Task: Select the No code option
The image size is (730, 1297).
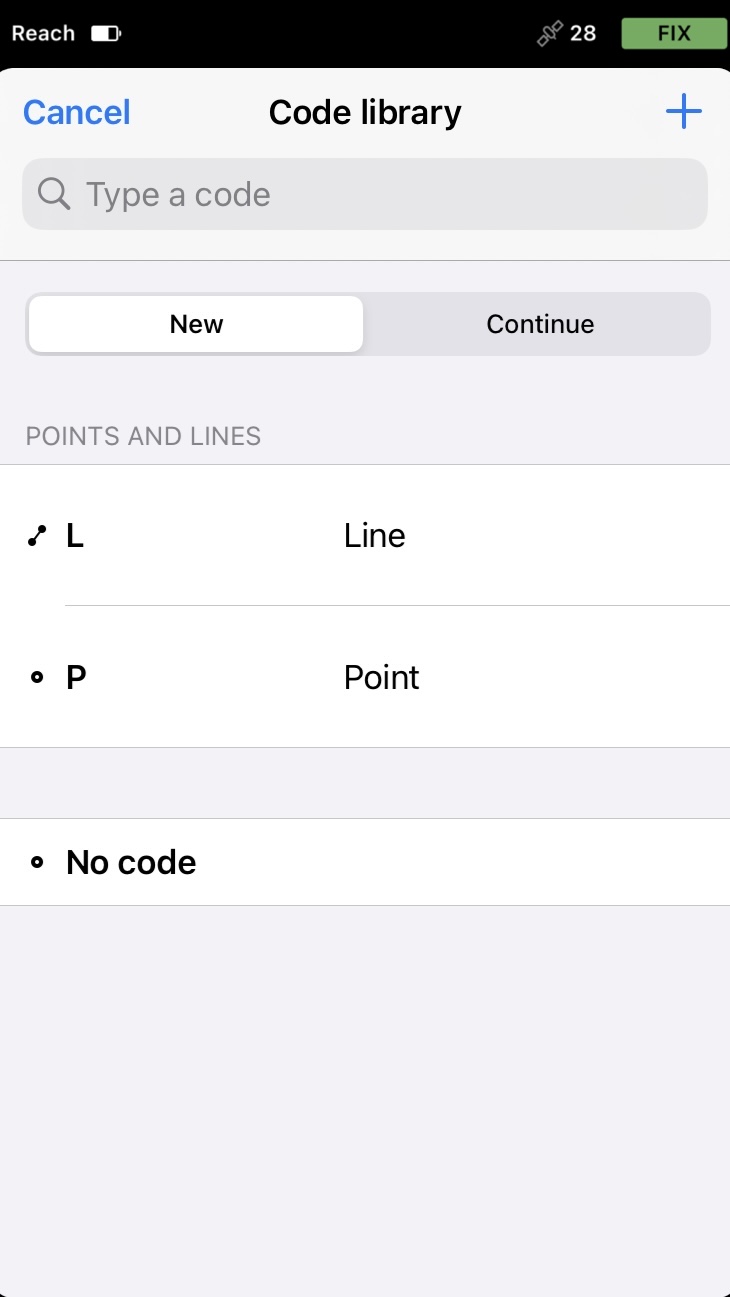Action: [x=365, y=862]
